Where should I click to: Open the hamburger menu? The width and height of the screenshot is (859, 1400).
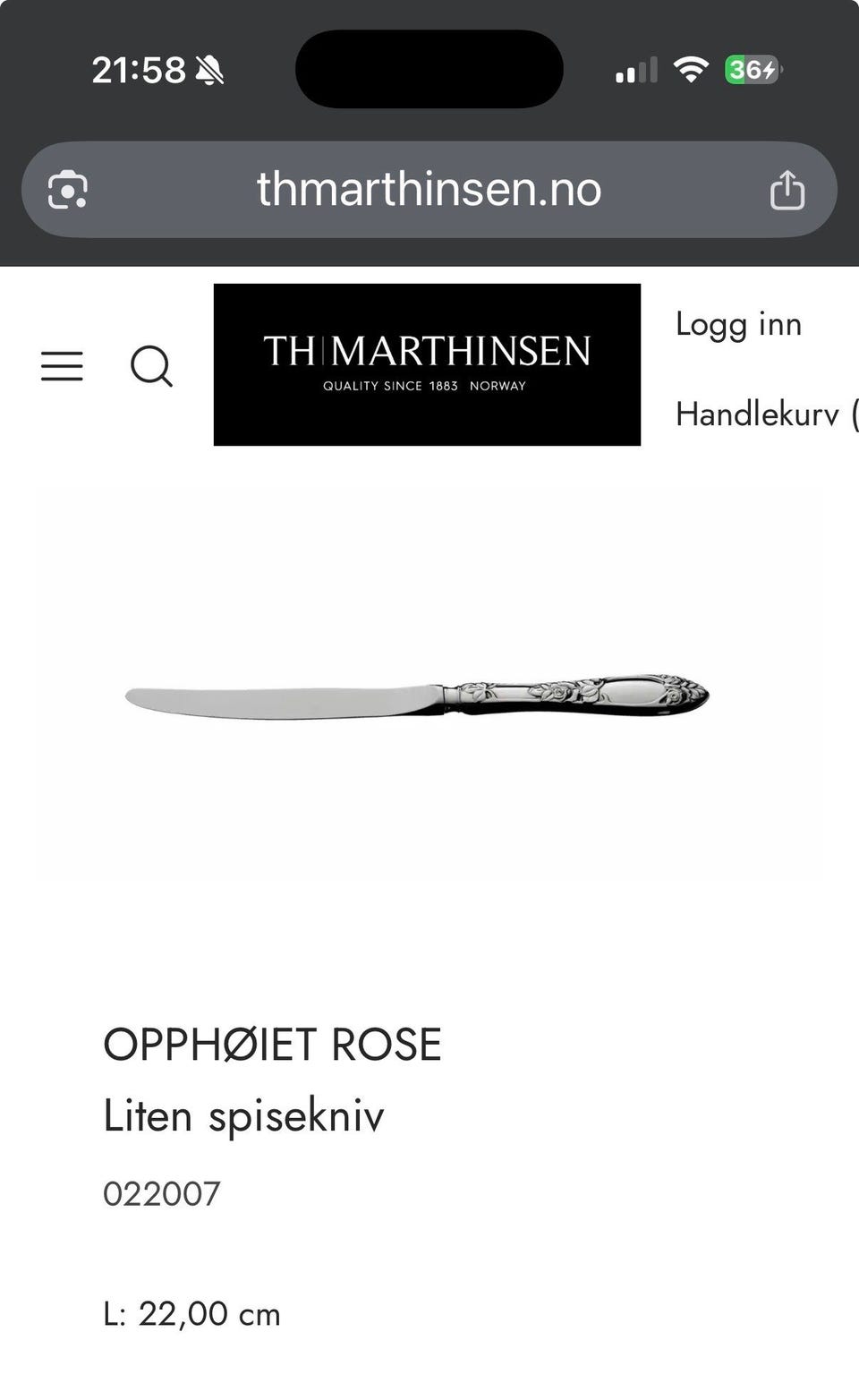[62, 366]
